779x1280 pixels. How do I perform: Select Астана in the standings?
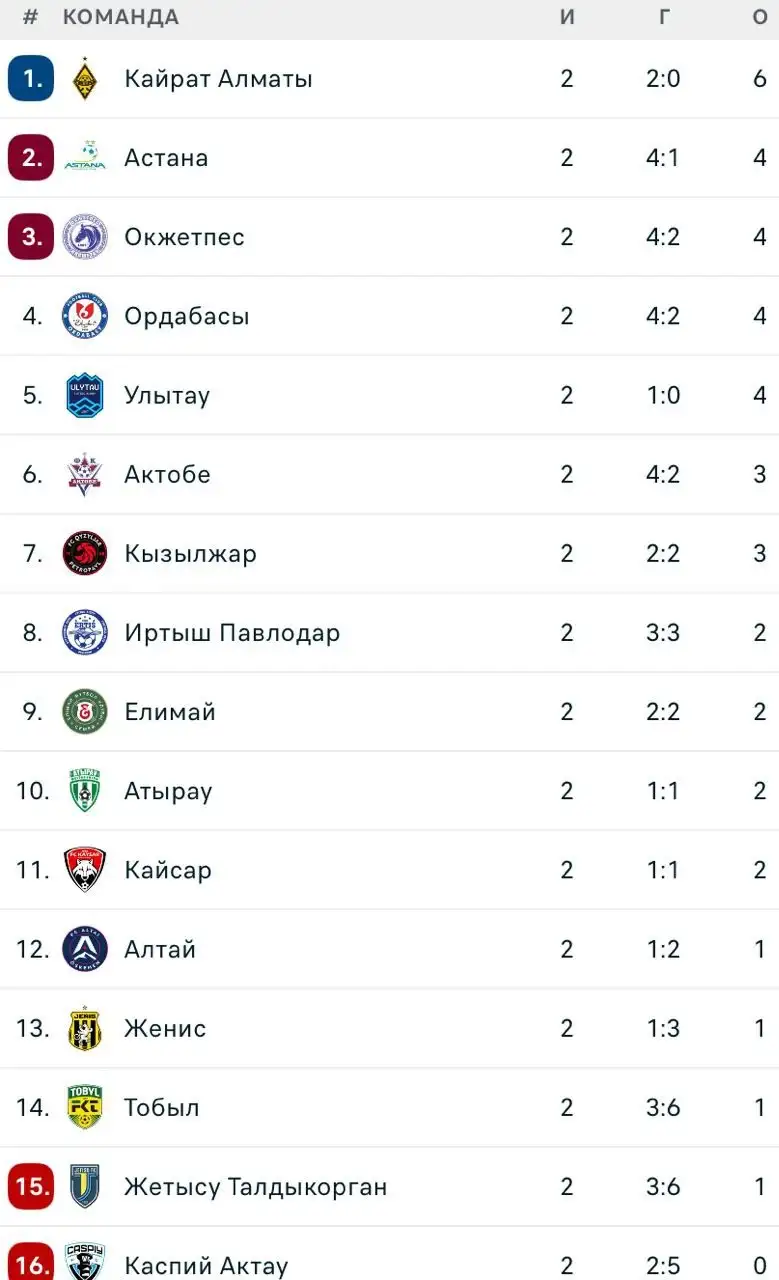click(x=166, y=158)
